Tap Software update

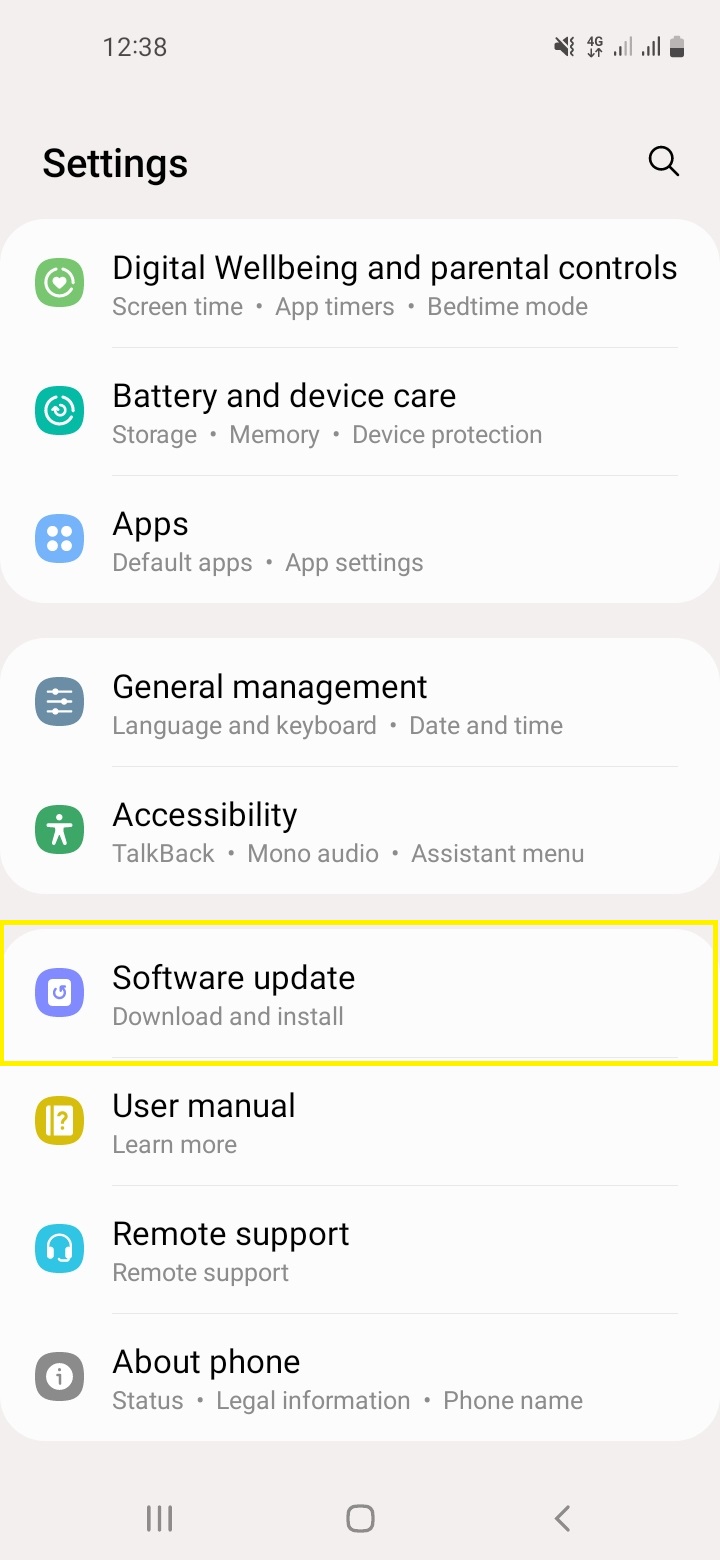(360, 994)
